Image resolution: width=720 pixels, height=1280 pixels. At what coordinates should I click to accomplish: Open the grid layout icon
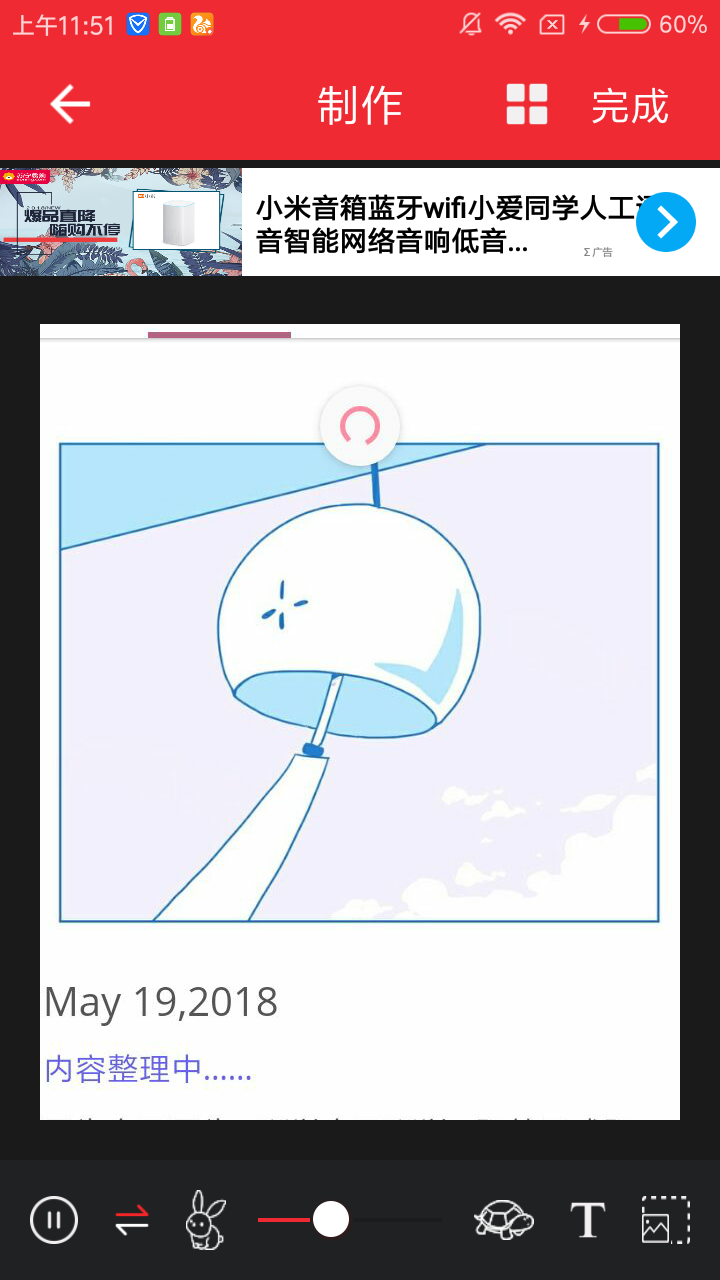point(527,104)
